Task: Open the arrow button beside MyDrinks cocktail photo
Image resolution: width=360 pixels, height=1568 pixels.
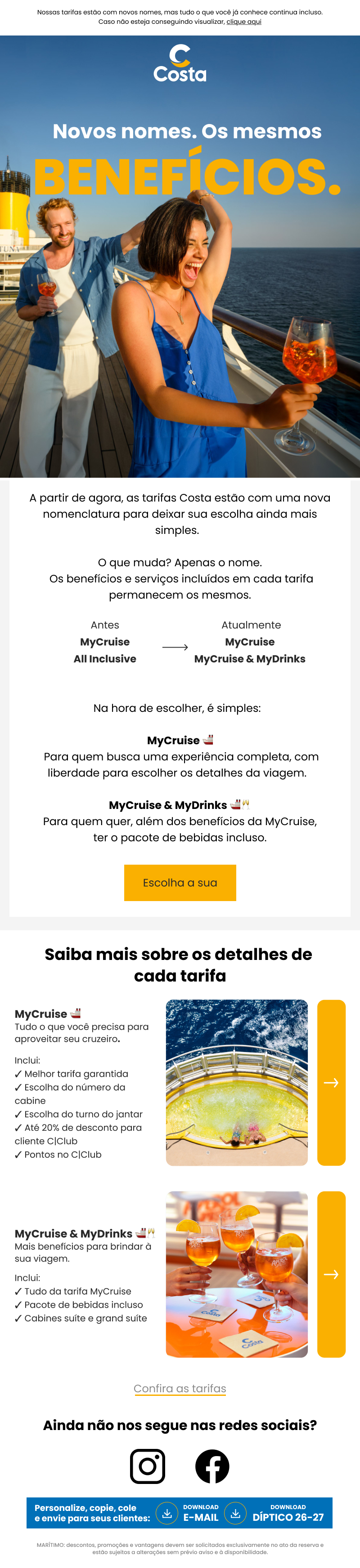Action: tap(331, 1274)
